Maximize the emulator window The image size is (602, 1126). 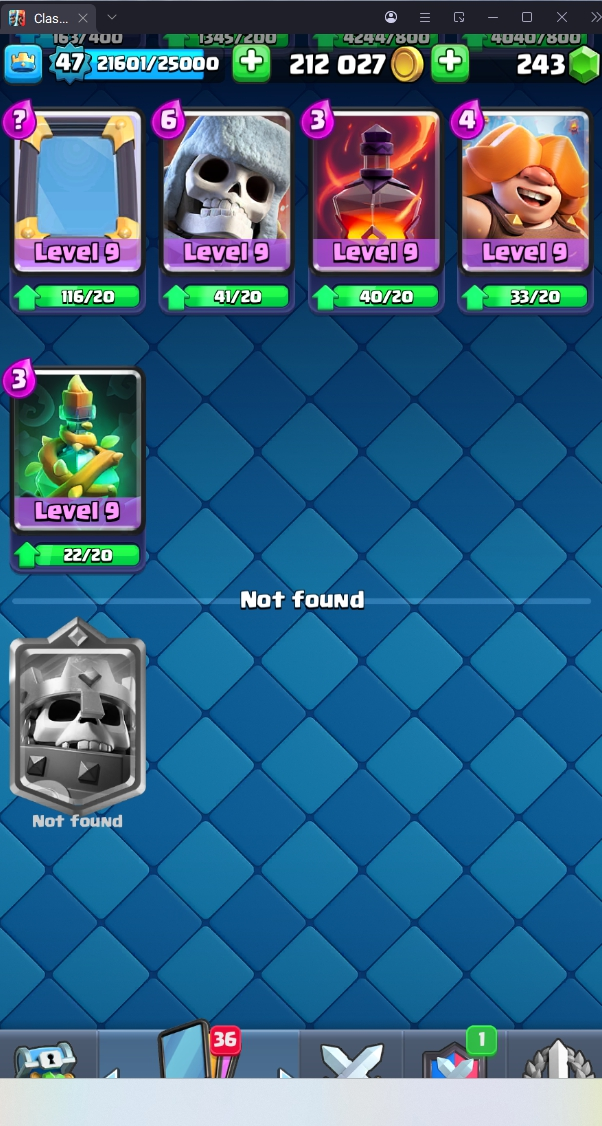tap(527, 17)
